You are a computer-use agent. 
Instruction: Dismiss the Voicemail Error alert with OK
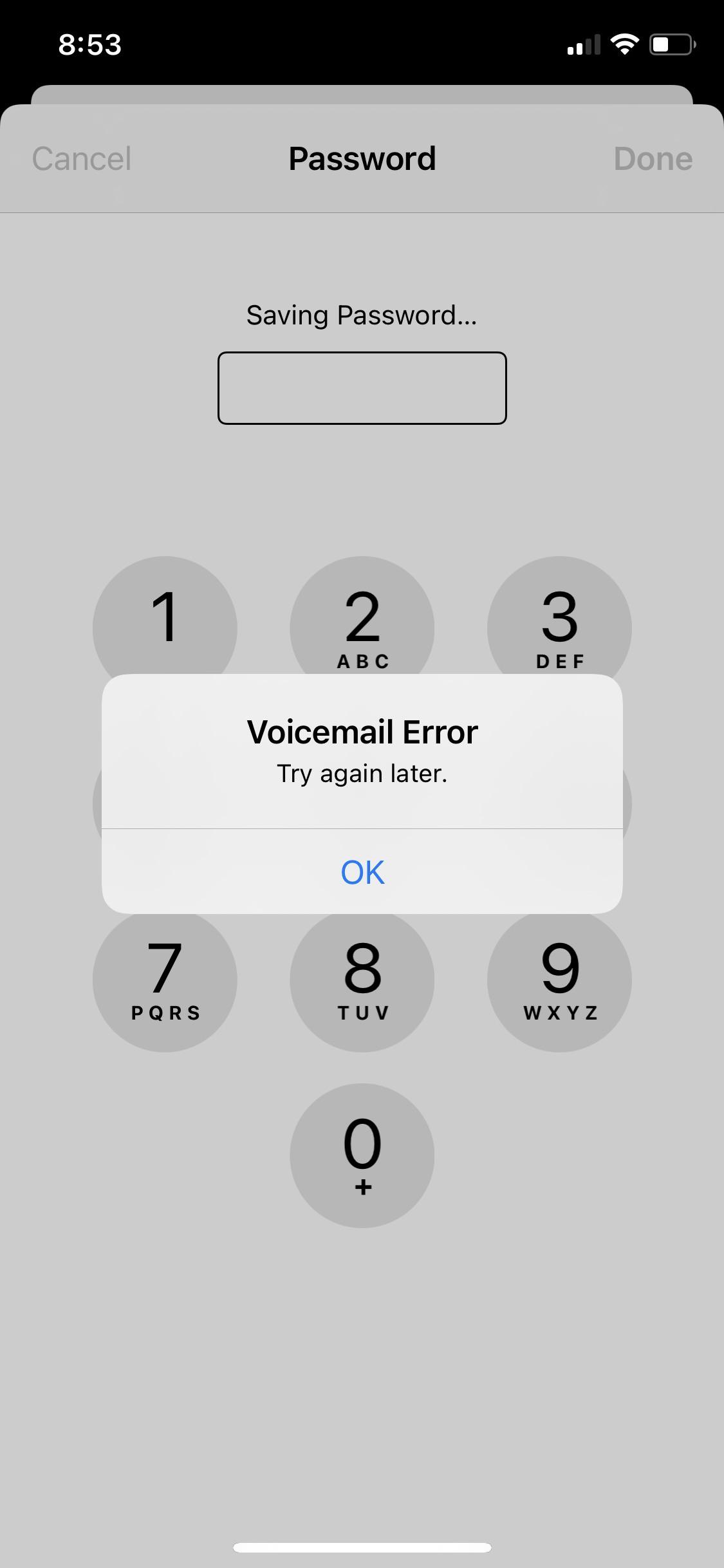(362, 872)
